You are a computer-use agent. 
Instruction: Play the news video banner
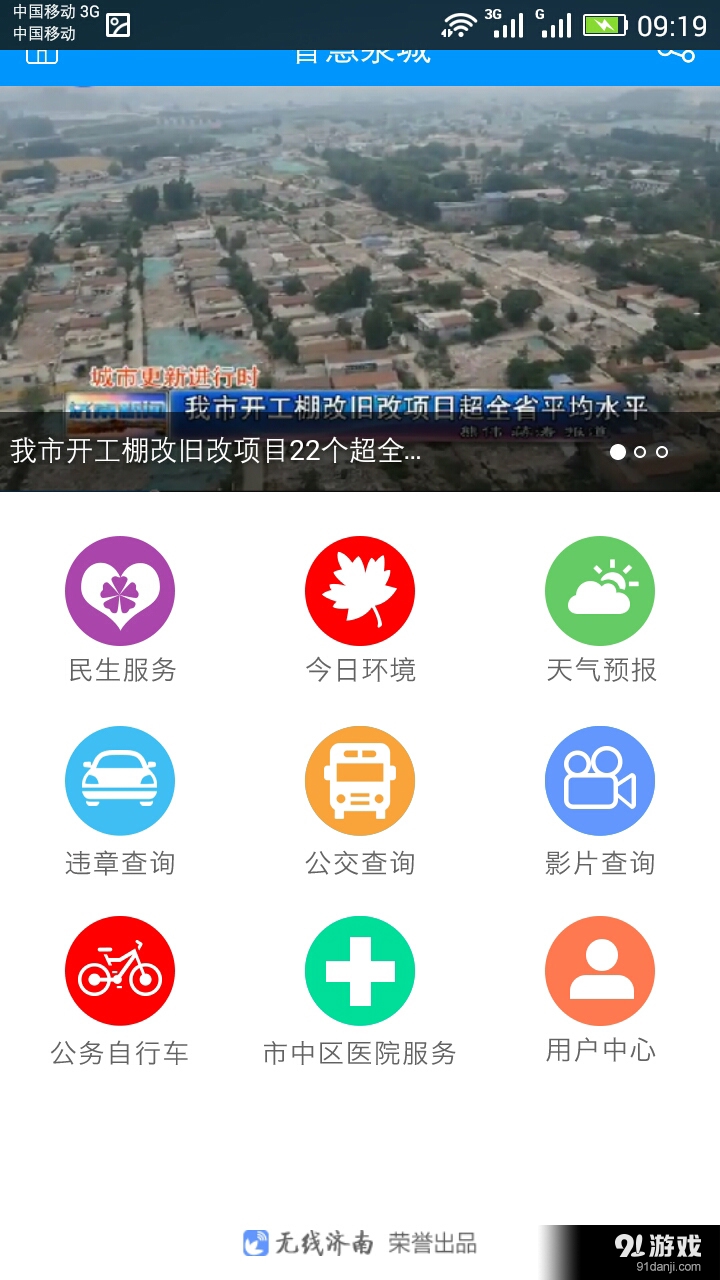click(360, 260)
